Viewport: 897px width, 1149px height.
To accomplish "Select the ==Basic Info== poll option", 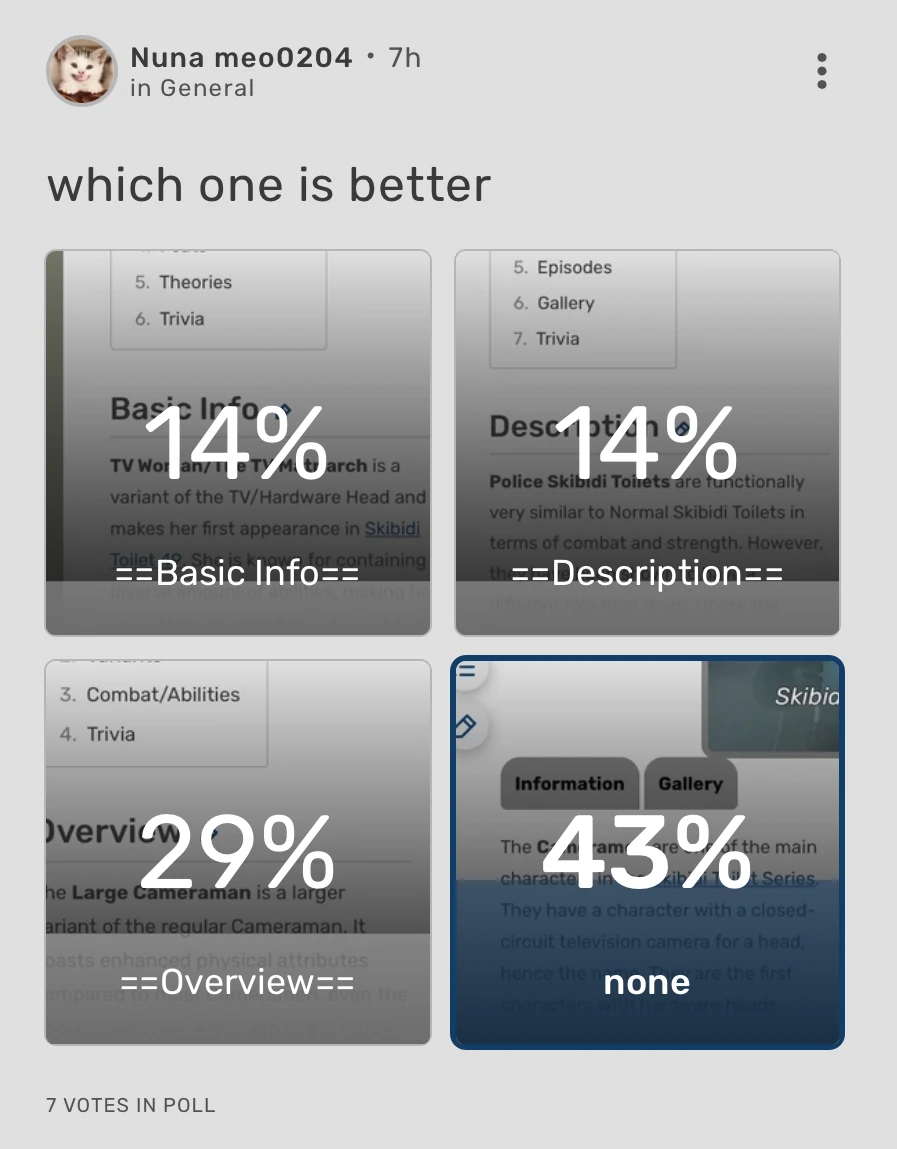I will tap(238, 442).
